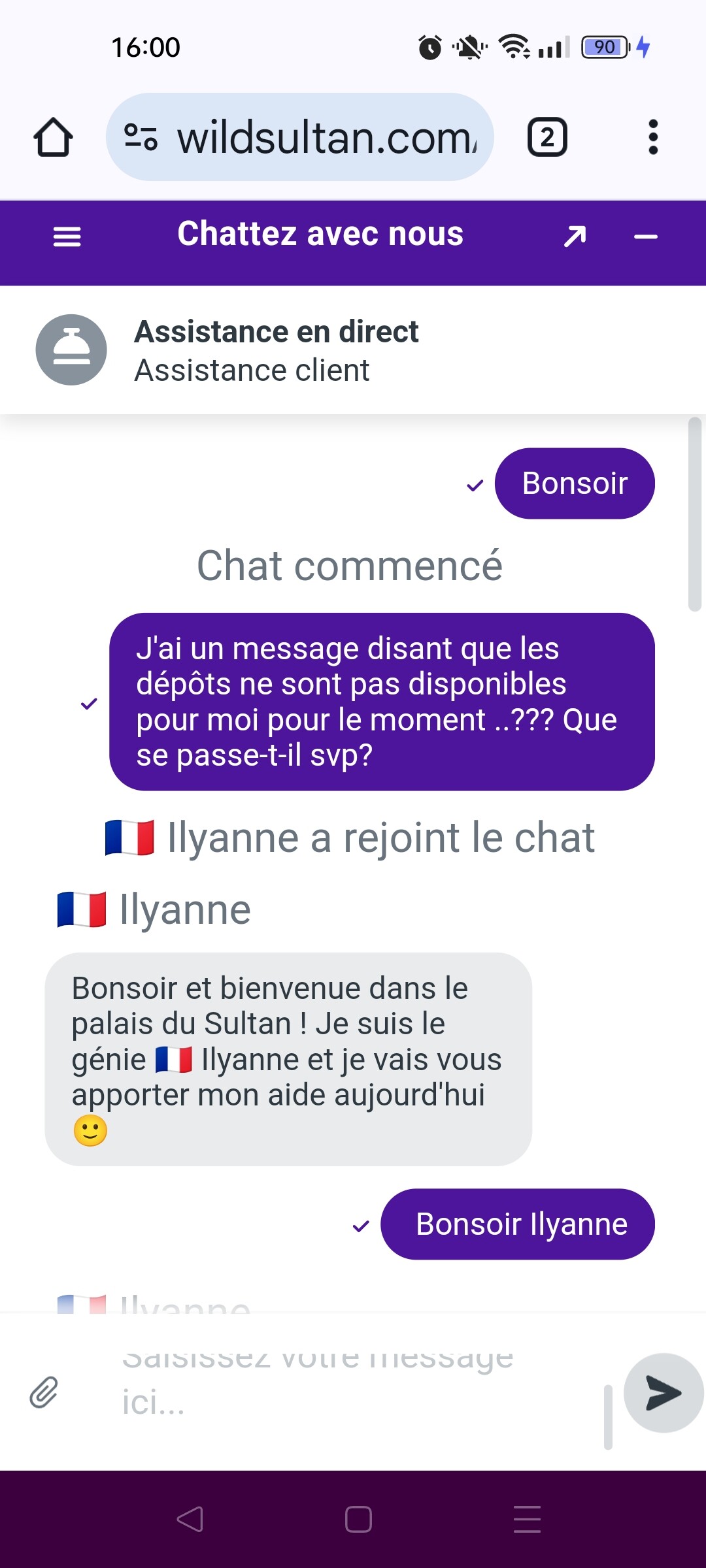
Task: Go back with the system back button
Action: (x=190, y=1519)
